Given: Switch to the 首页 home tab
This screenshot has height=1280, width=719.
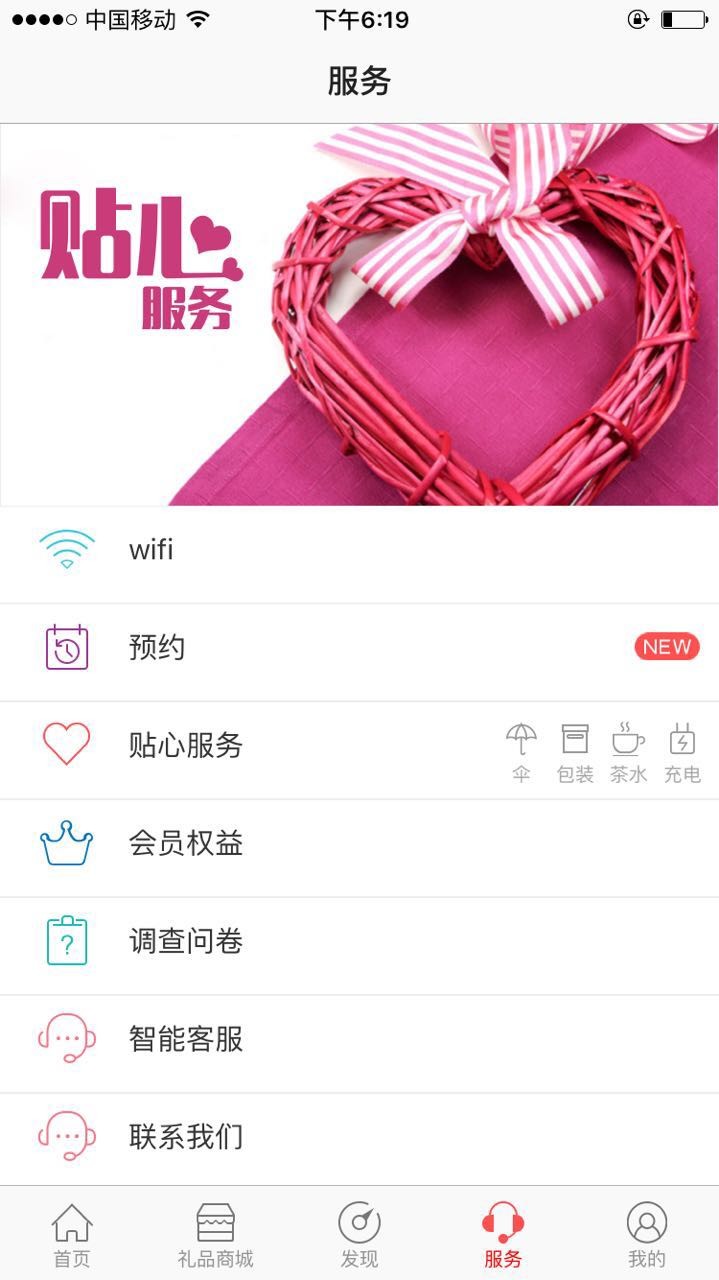Looking at the screenshot, I should tap(72, 1235).
